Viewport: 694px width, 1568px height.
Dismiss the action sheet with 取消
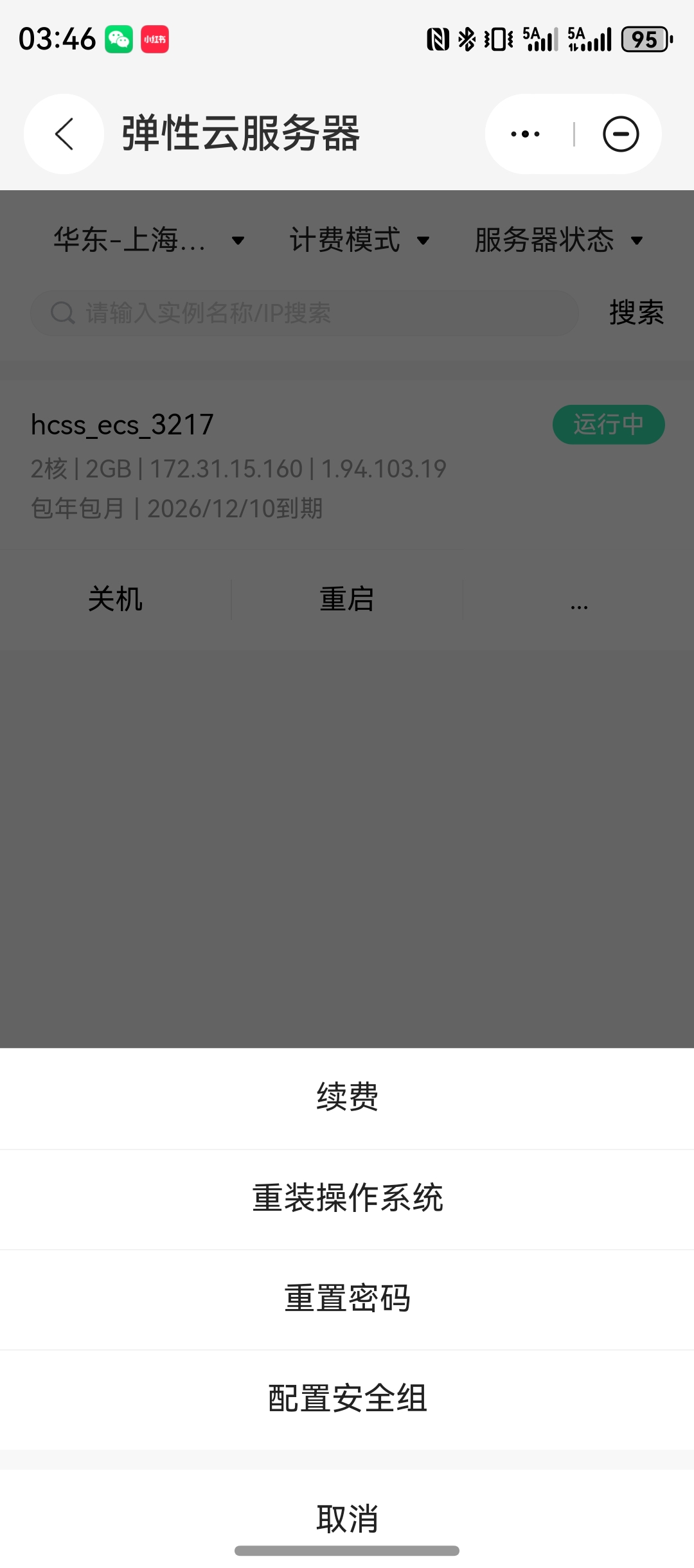(x=347, y=1519)
